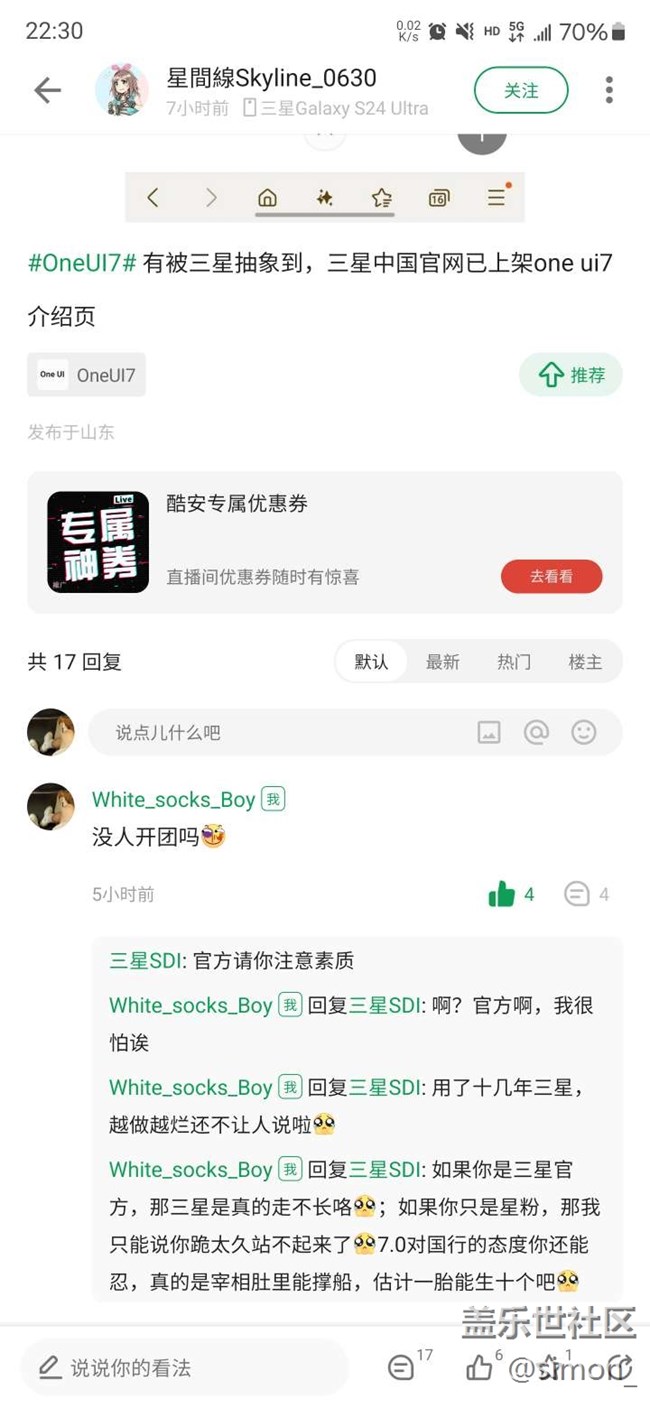Viewport: 650px width, 1408px height.
Task: Open the #OneUI7# hashtag link
Action: (x=82, y=263)
